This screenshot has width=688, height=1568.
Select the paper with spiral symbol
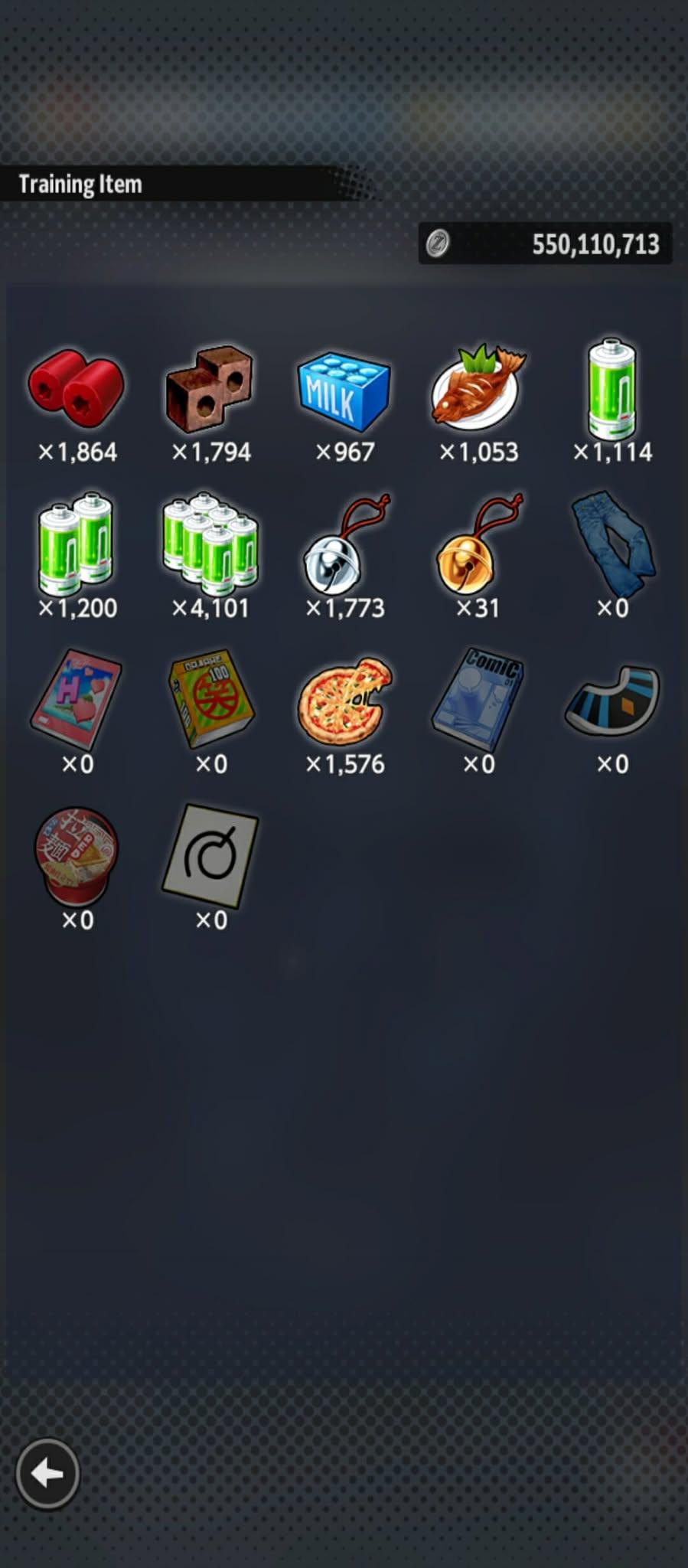pos(210,856)
